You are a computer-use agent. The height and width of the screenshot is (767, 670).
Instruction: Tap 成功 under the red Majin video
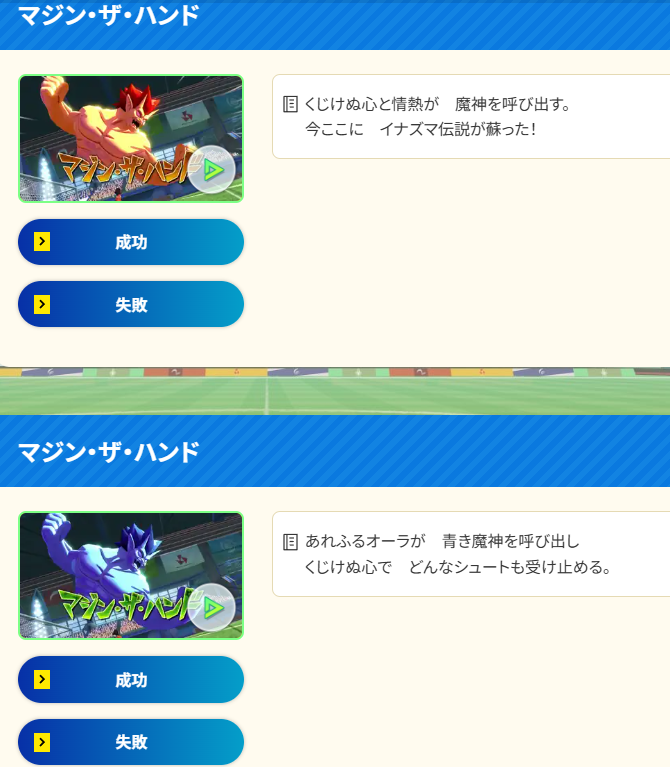131,242
